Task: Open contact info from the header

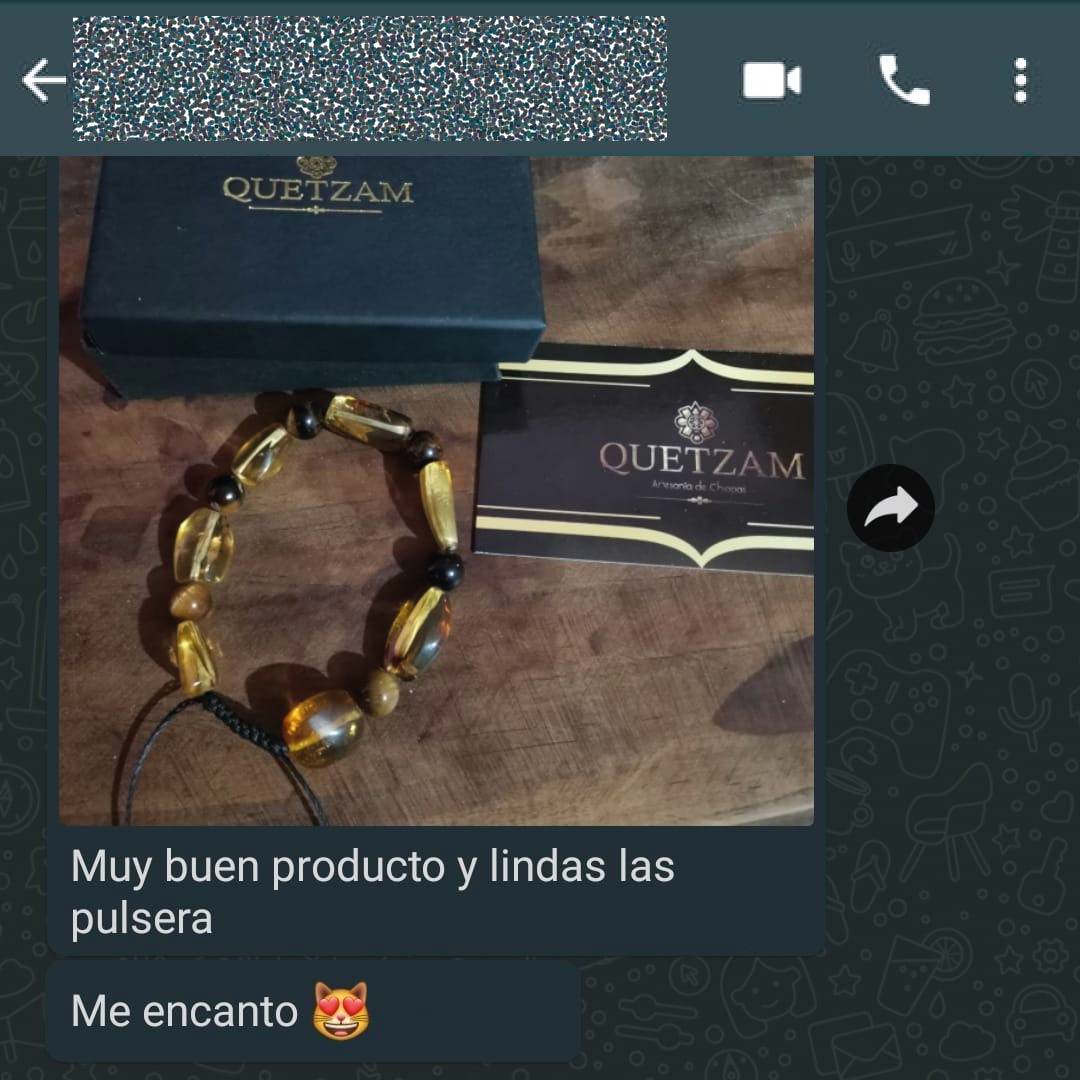Action: click(x=370, y=79)
